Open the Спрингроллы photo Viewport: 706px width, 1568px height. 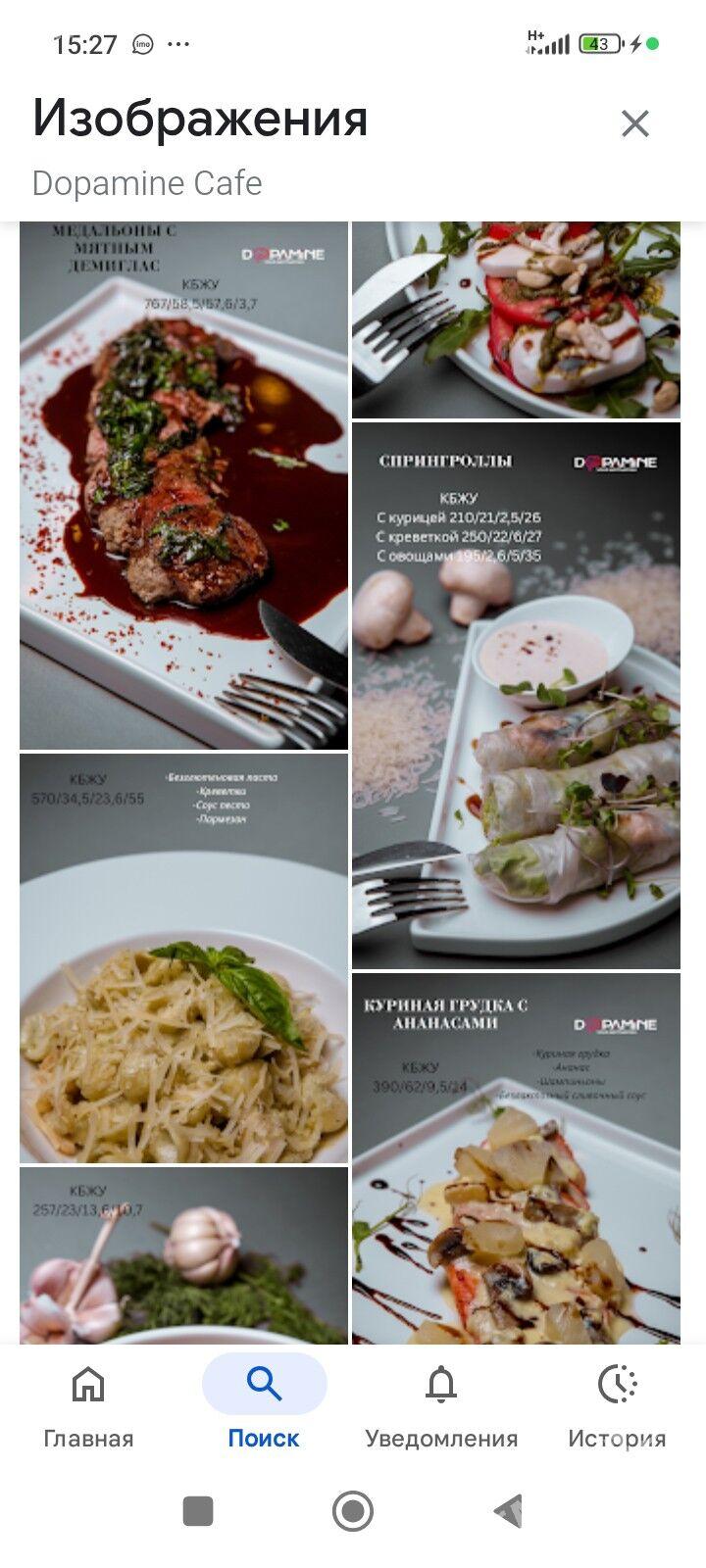click(x=516, y=696)
